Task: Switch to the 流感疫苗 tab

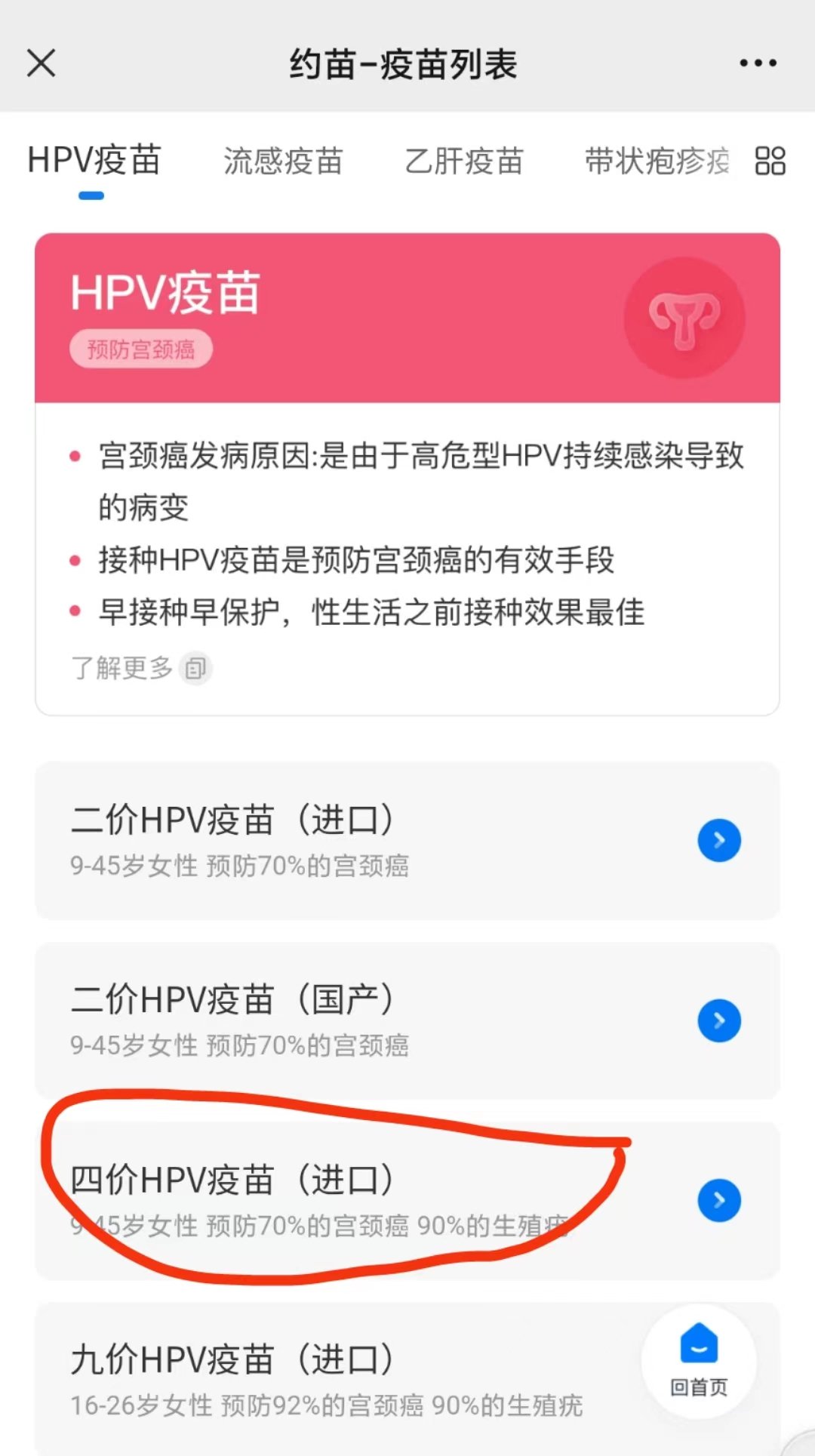Action: tap(283, 162)
